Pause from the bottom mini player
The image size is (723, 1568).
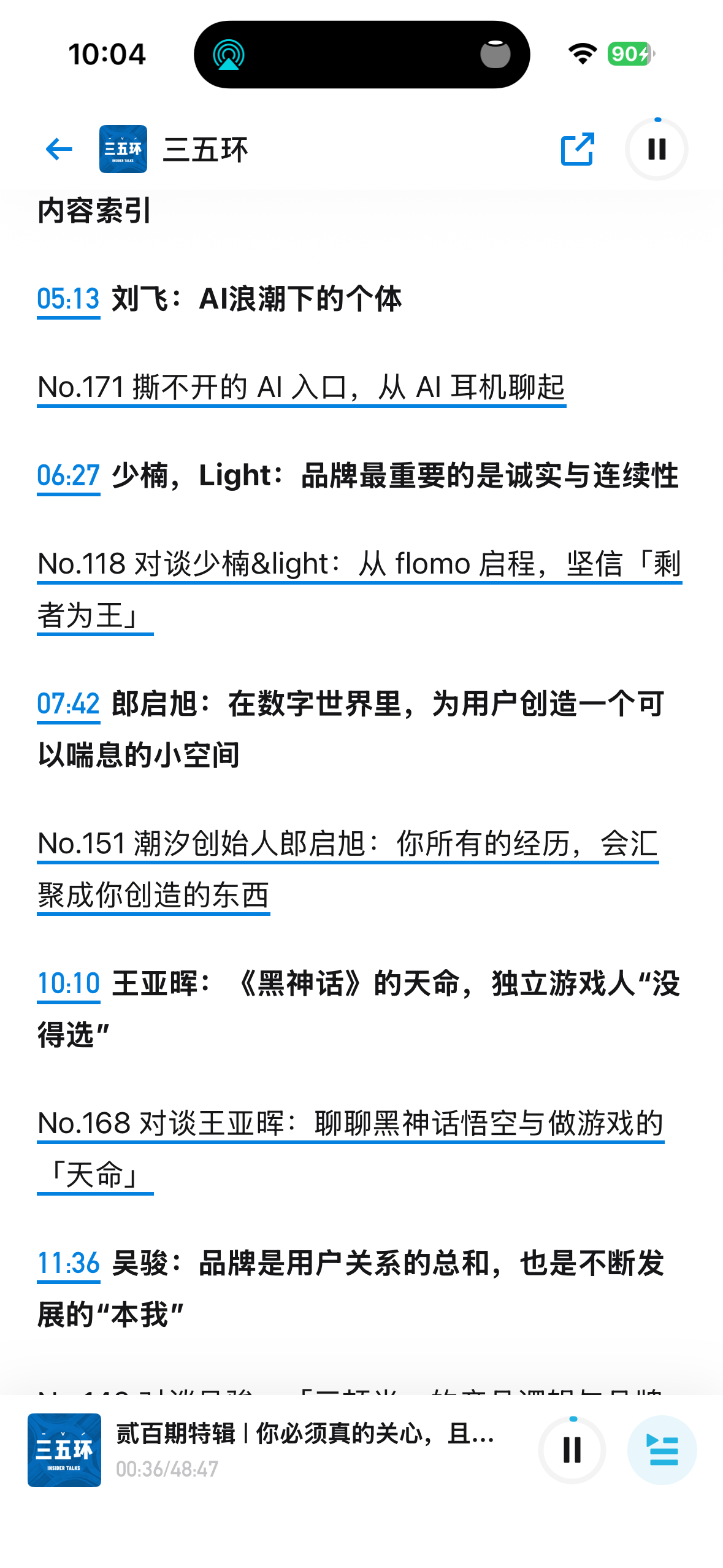click(x=572, y=1450)
